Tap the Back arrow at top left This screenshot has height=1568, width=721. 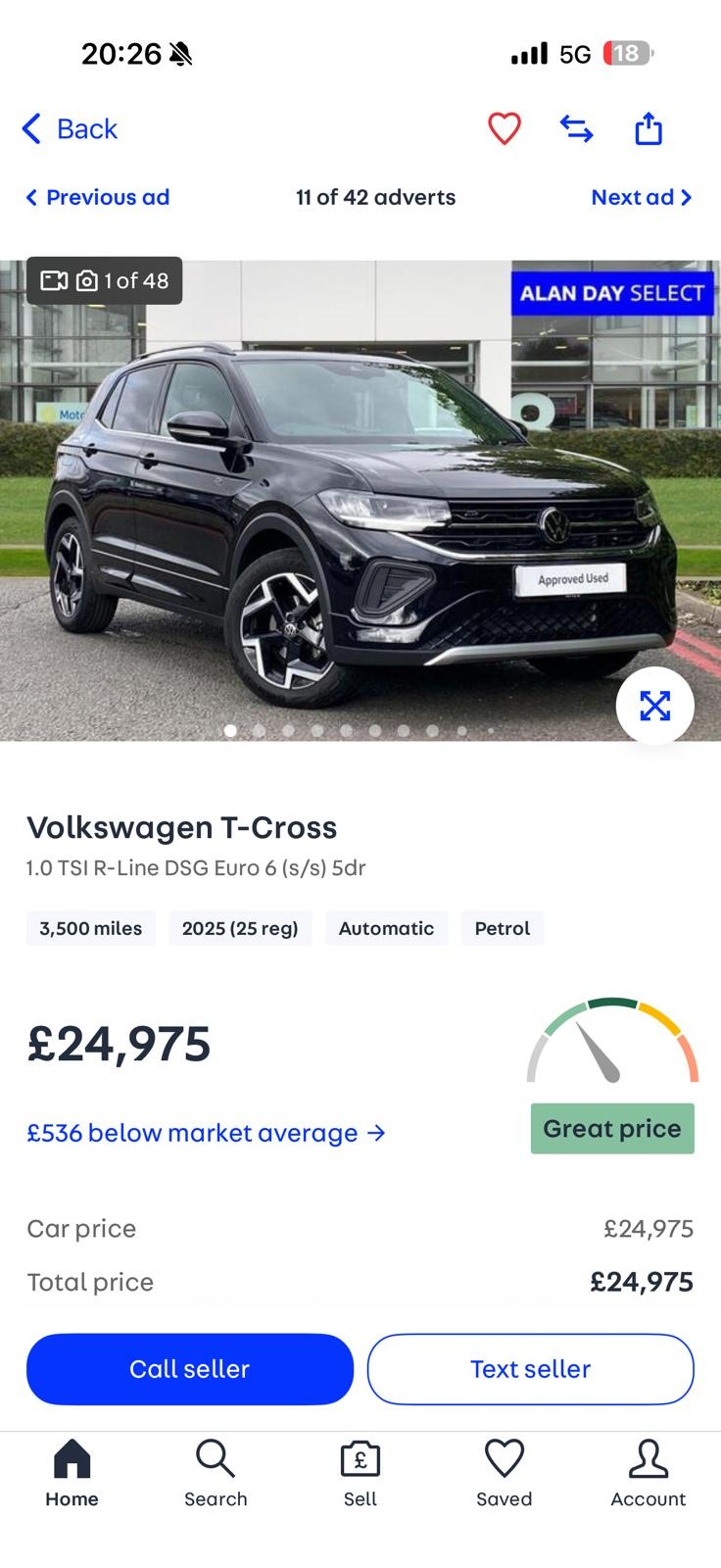click(69, 128)
